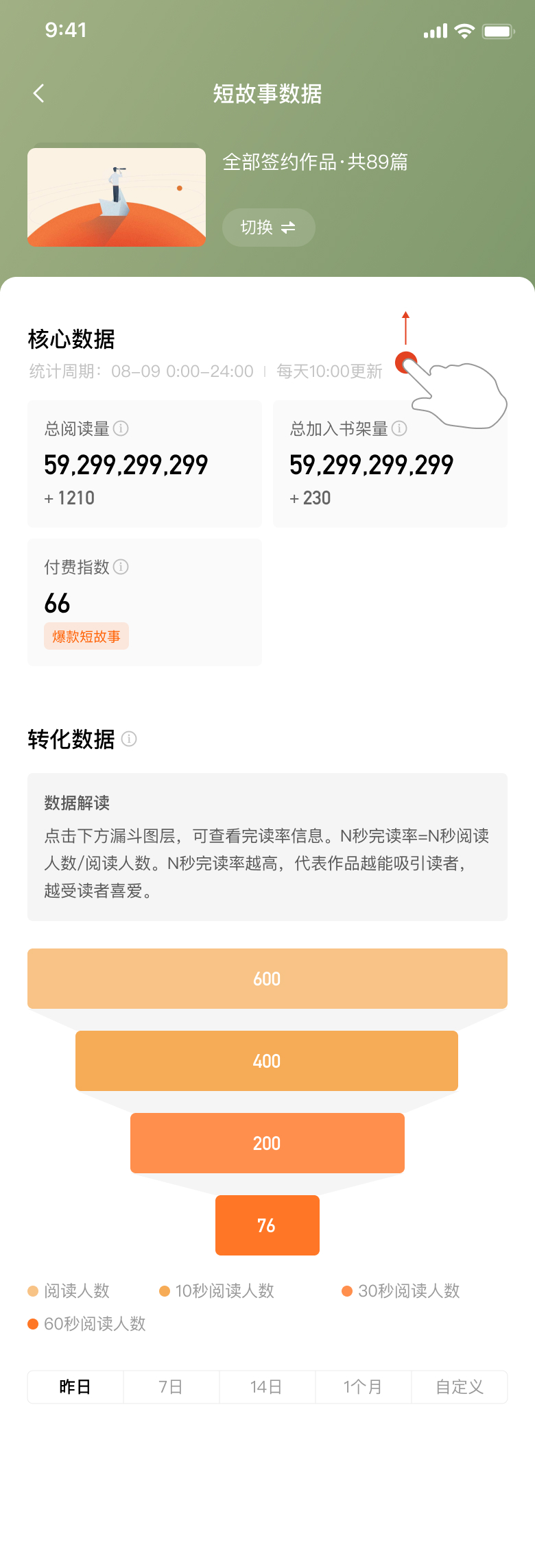This screenshot has height=1568, width=535.
Task: Open info icon beside 转化数据
Action: coord(129,739)
